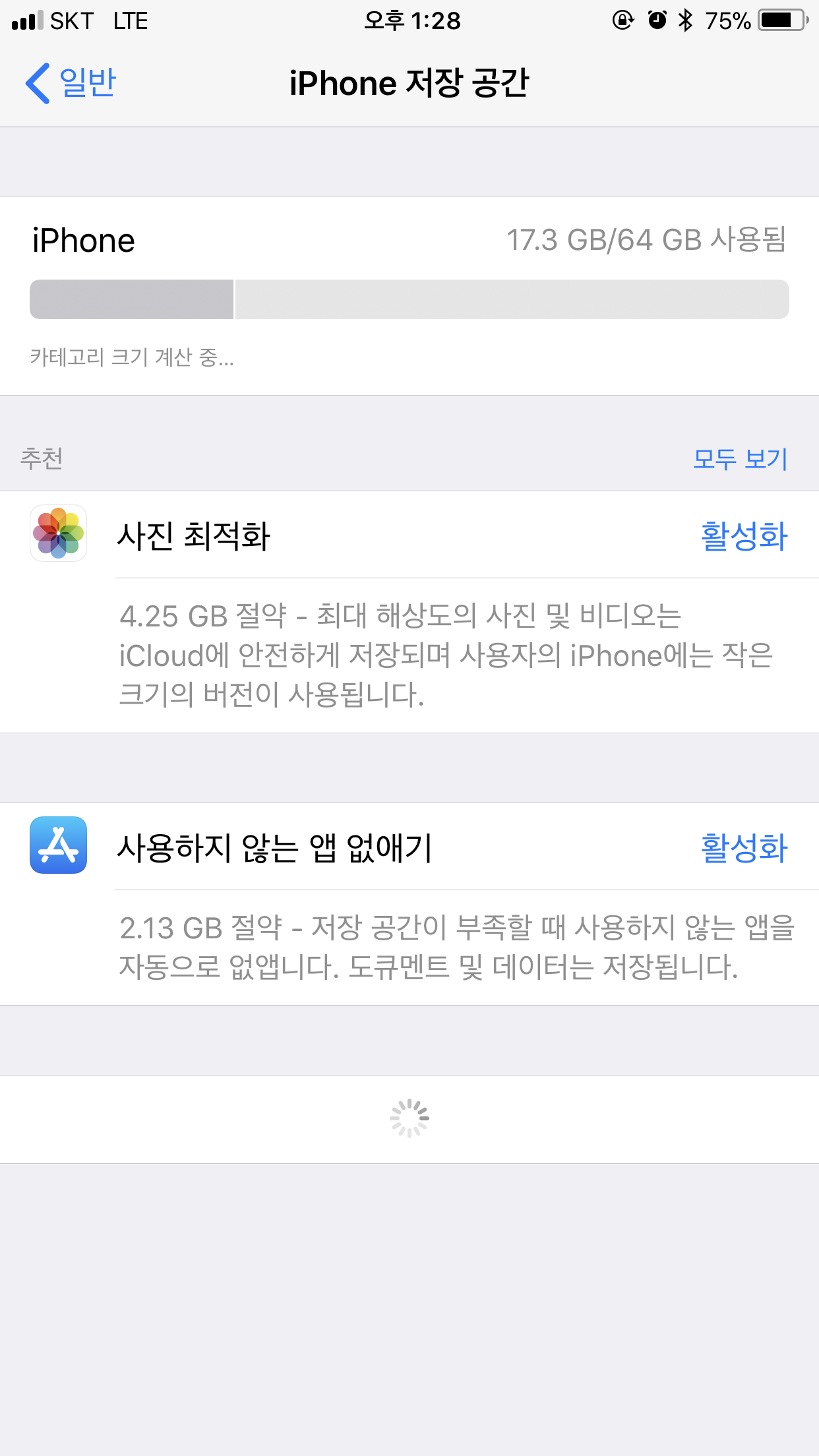Enable 사용하지 않는 앱 없애기 with 활성화
Image resolution: width=819 pixels, height=1456 pixels.
click(744, 847)
